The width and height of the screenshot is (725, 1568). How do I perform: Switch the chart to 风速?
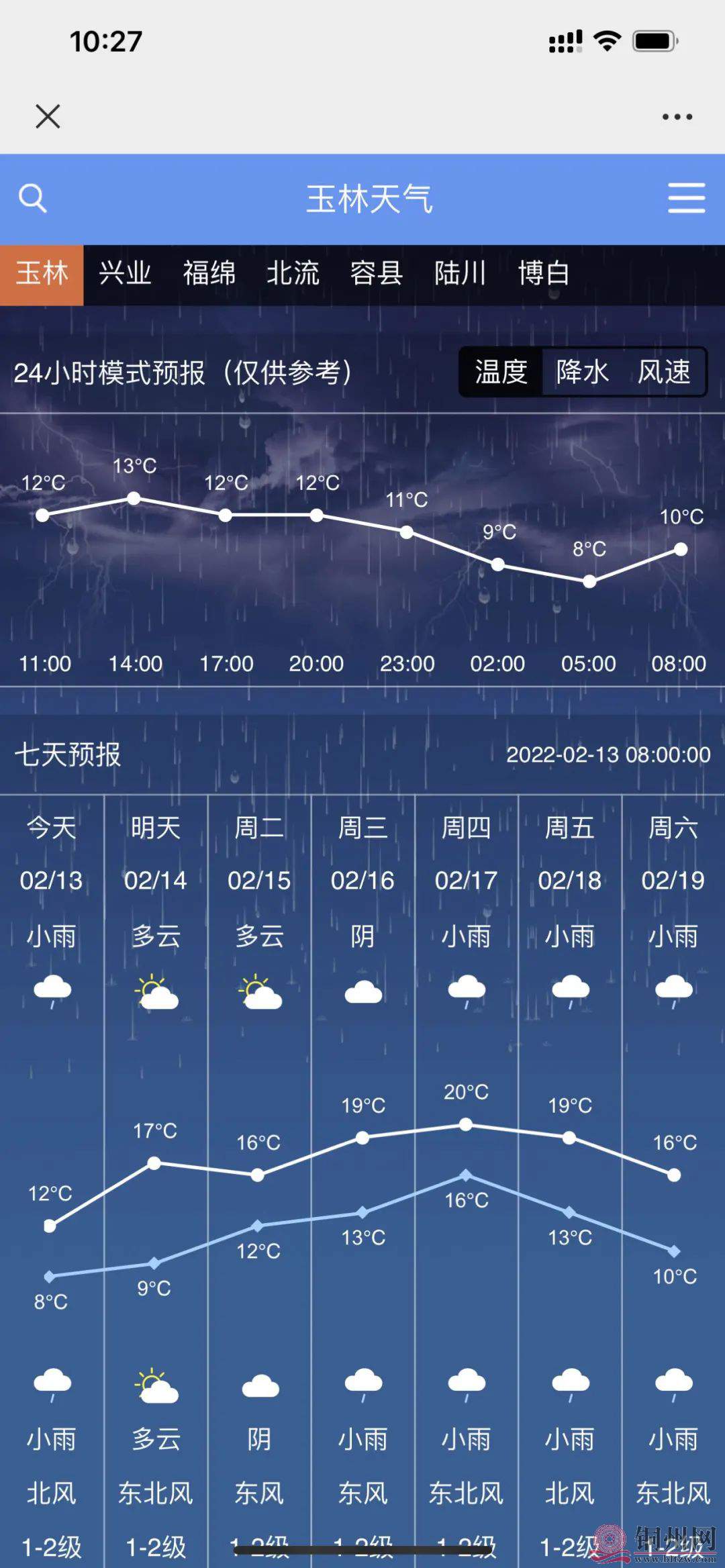[x=664, y=372]
